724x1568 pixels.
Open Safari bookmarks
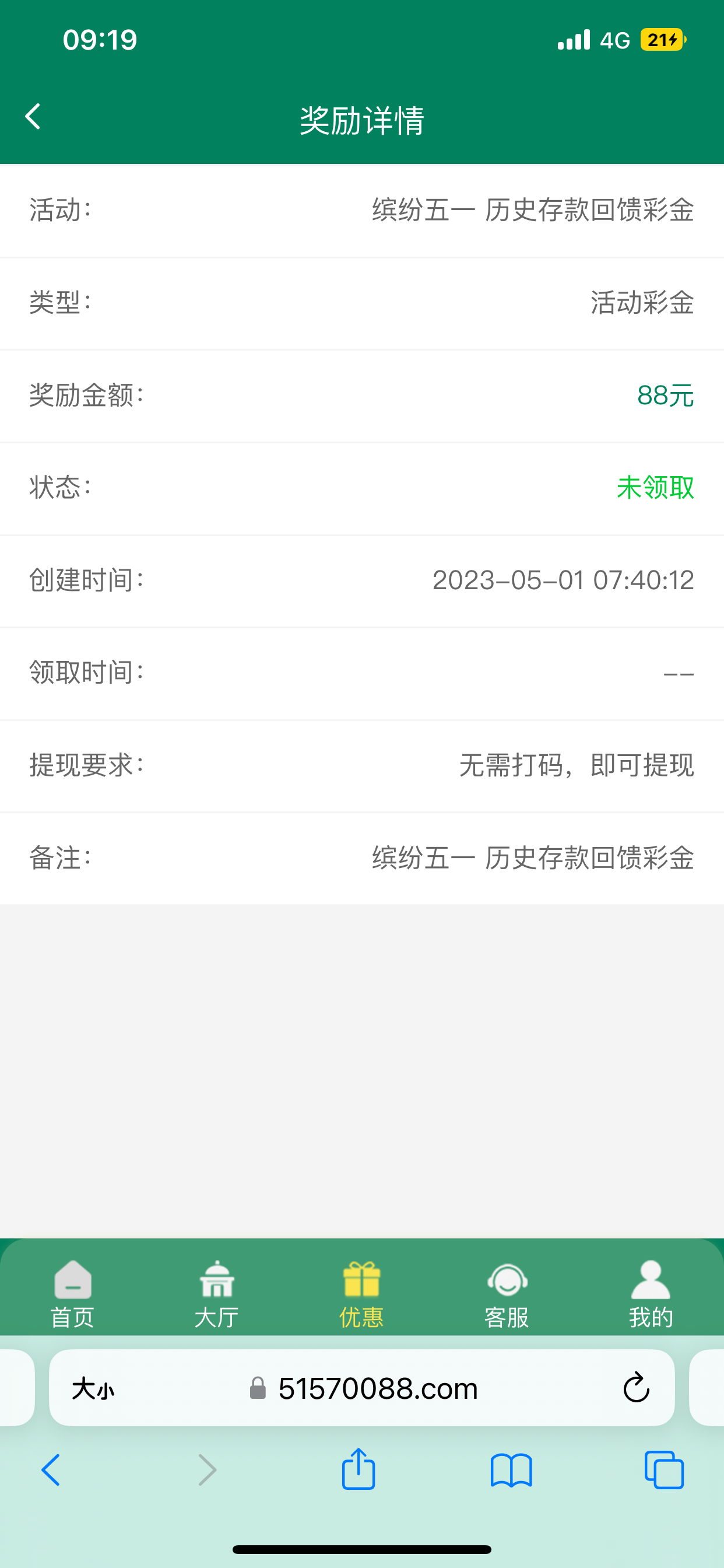click(511, 1471)
